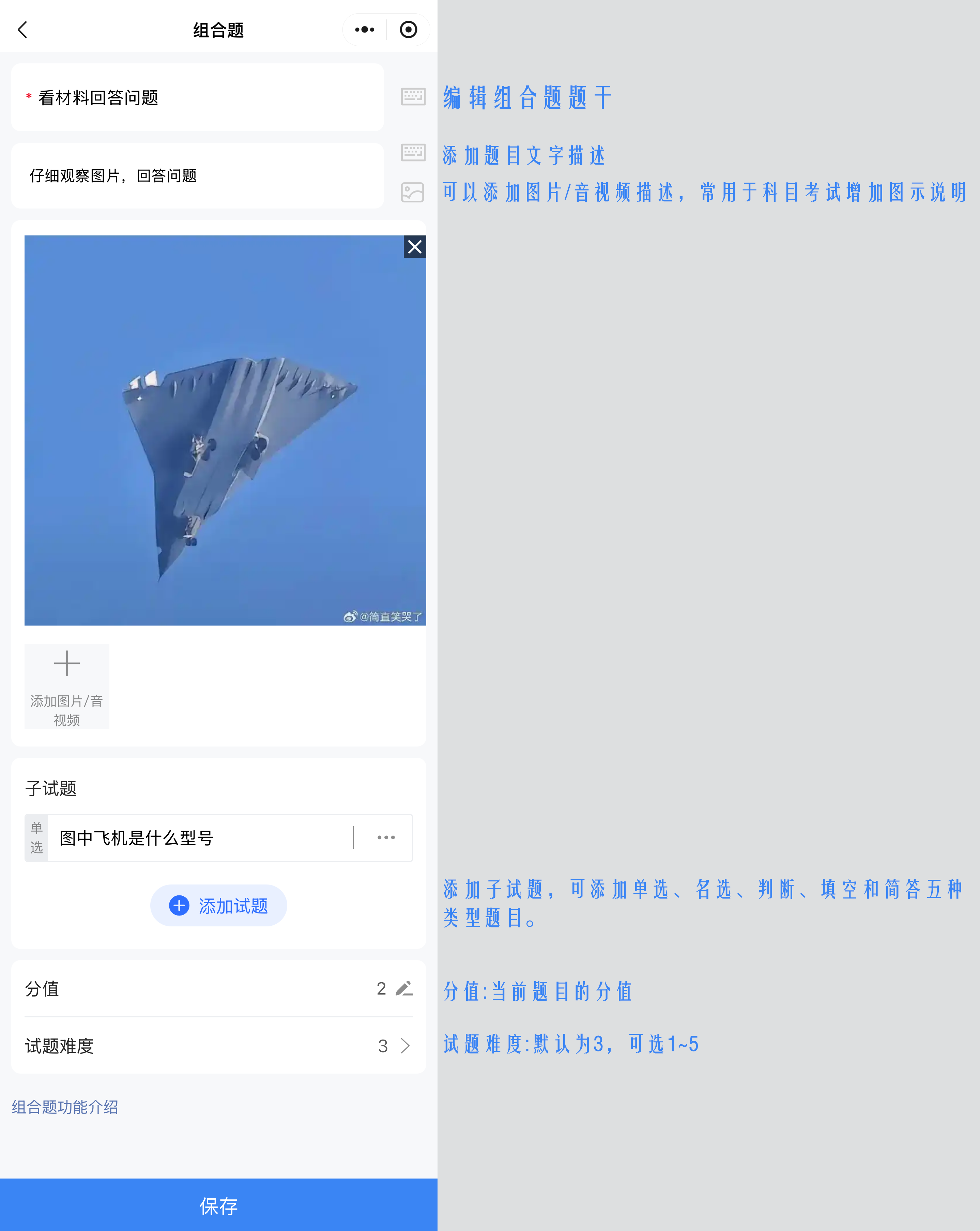Tap the image icon to add media

click(412, 193)
